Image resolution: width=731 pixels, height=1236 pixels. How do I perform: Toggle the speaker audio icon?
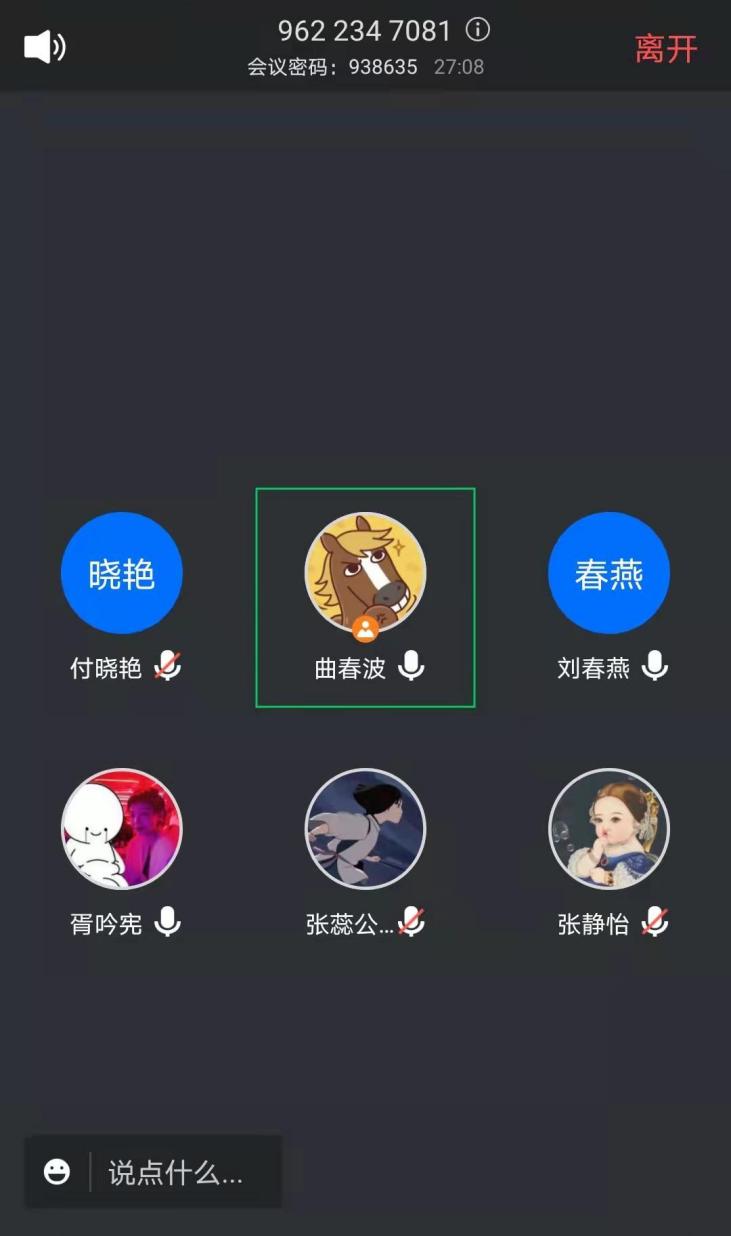[45, 47]
